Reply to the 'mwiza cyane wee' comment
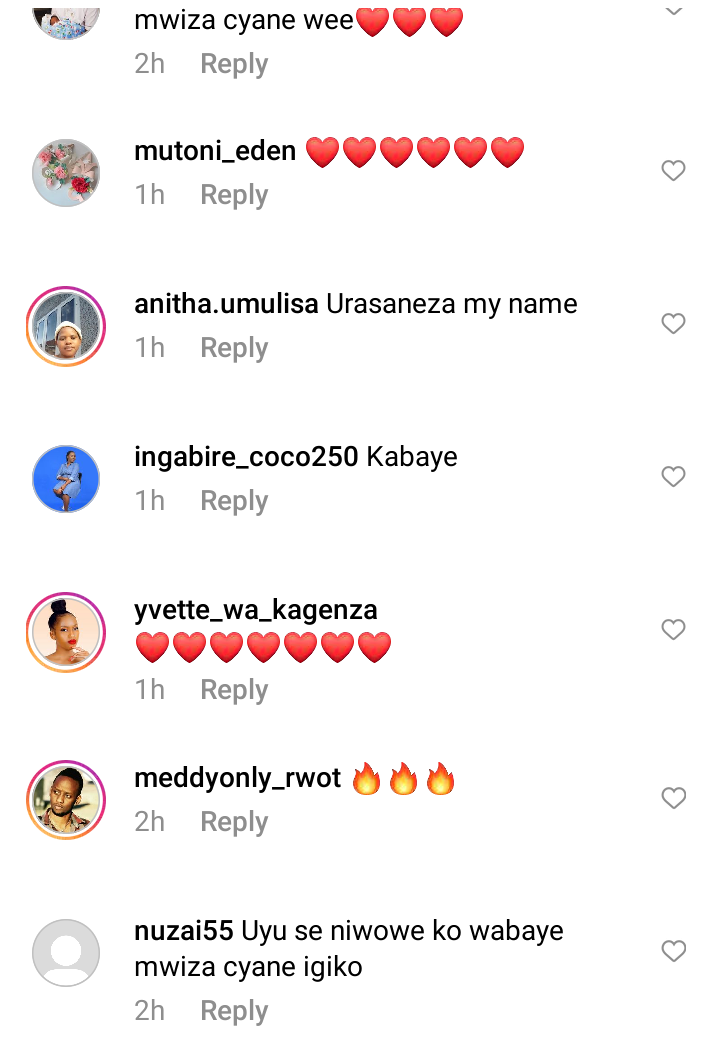Image resolution: width=720 pixels, height=1050 pixels. 234,64
